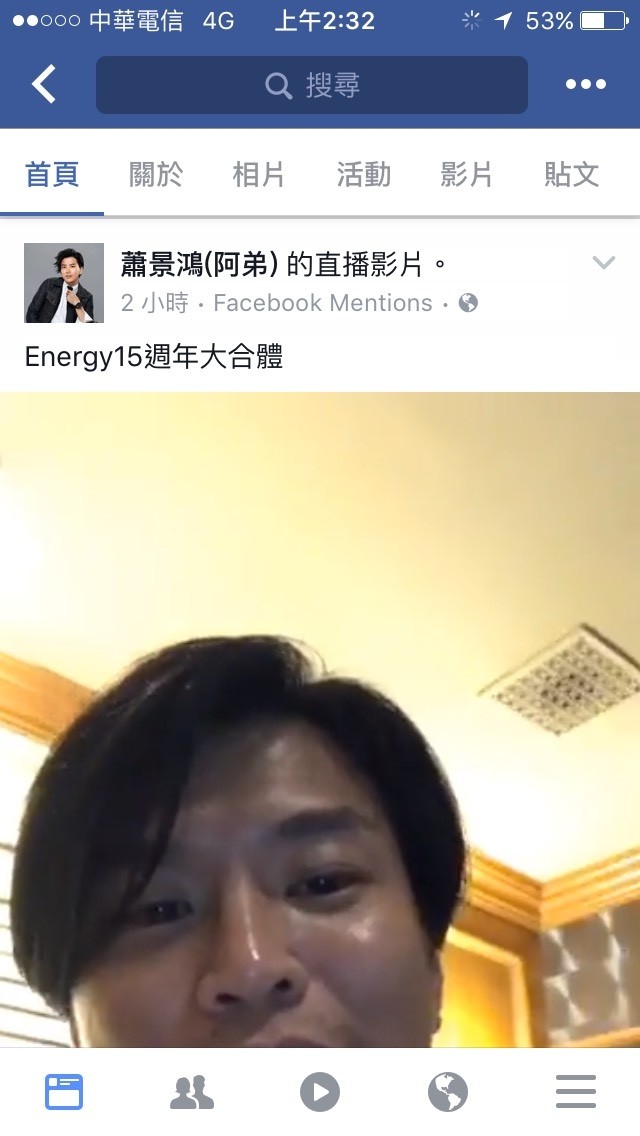
Task: Expand the post options chevron
Action: click(604, 262)
